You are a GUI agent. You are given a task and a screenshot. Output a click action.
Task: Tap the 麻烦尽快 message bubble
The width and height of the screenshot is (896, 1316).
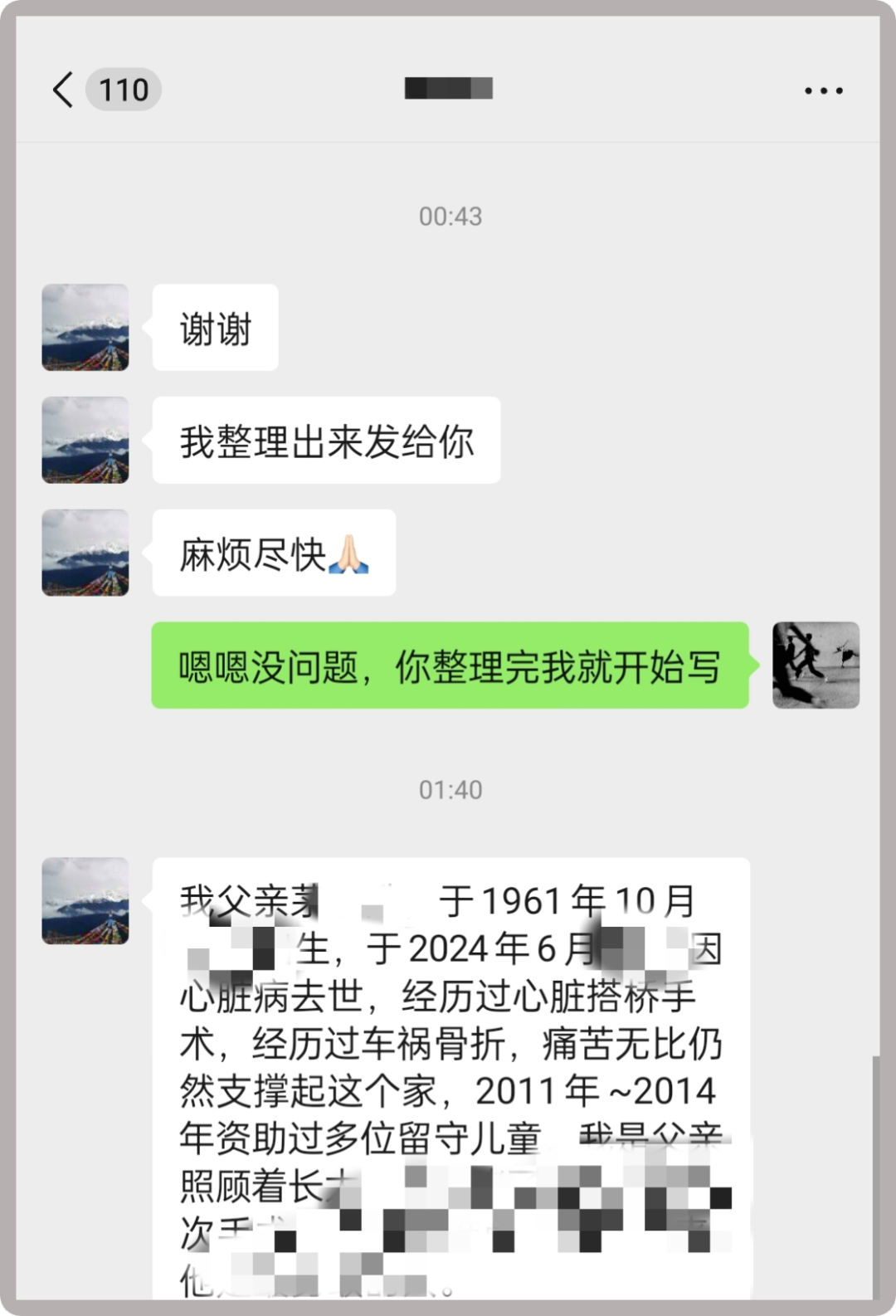[x=274, y=553]
